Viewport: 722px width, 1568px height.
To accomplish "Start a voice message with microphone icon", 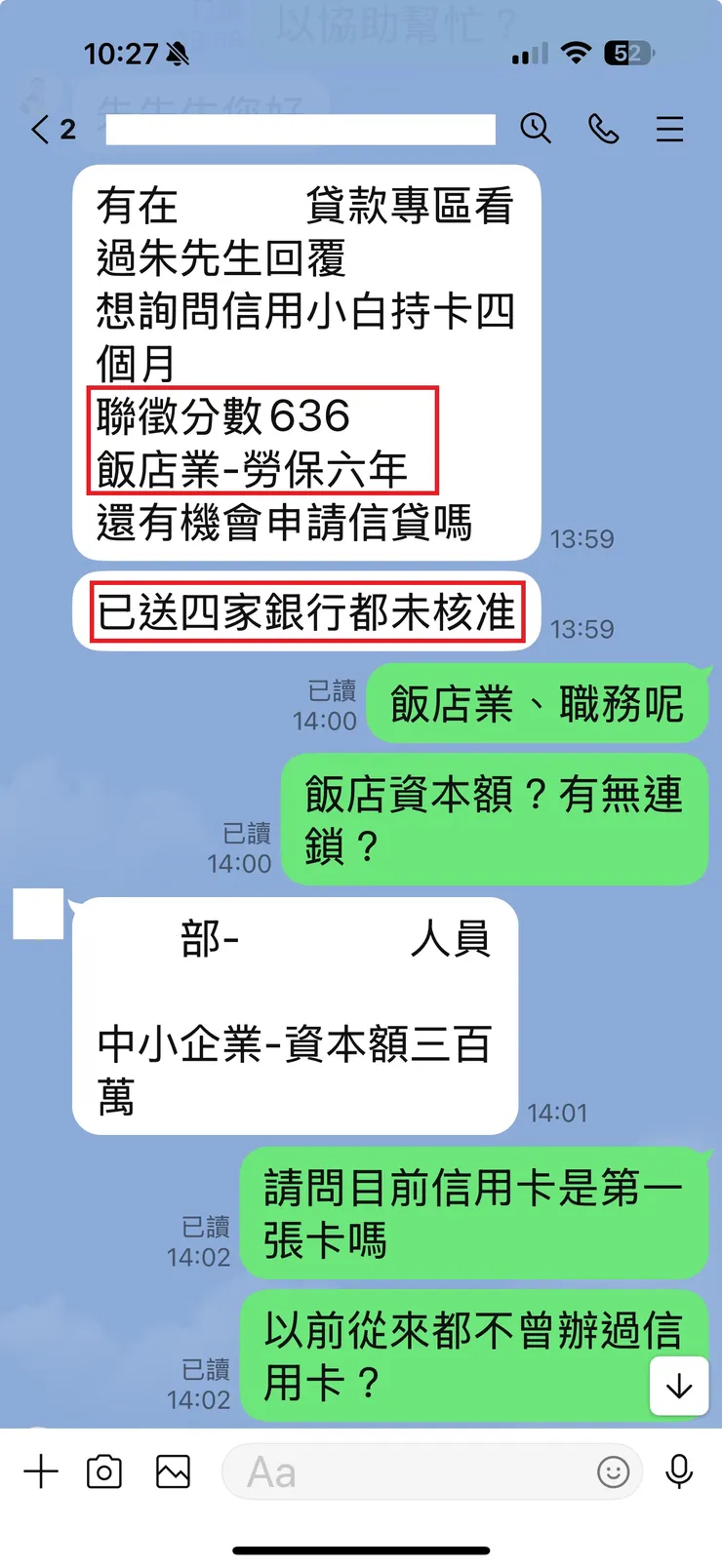I will pyautogui.click(x=680, y=1471).
